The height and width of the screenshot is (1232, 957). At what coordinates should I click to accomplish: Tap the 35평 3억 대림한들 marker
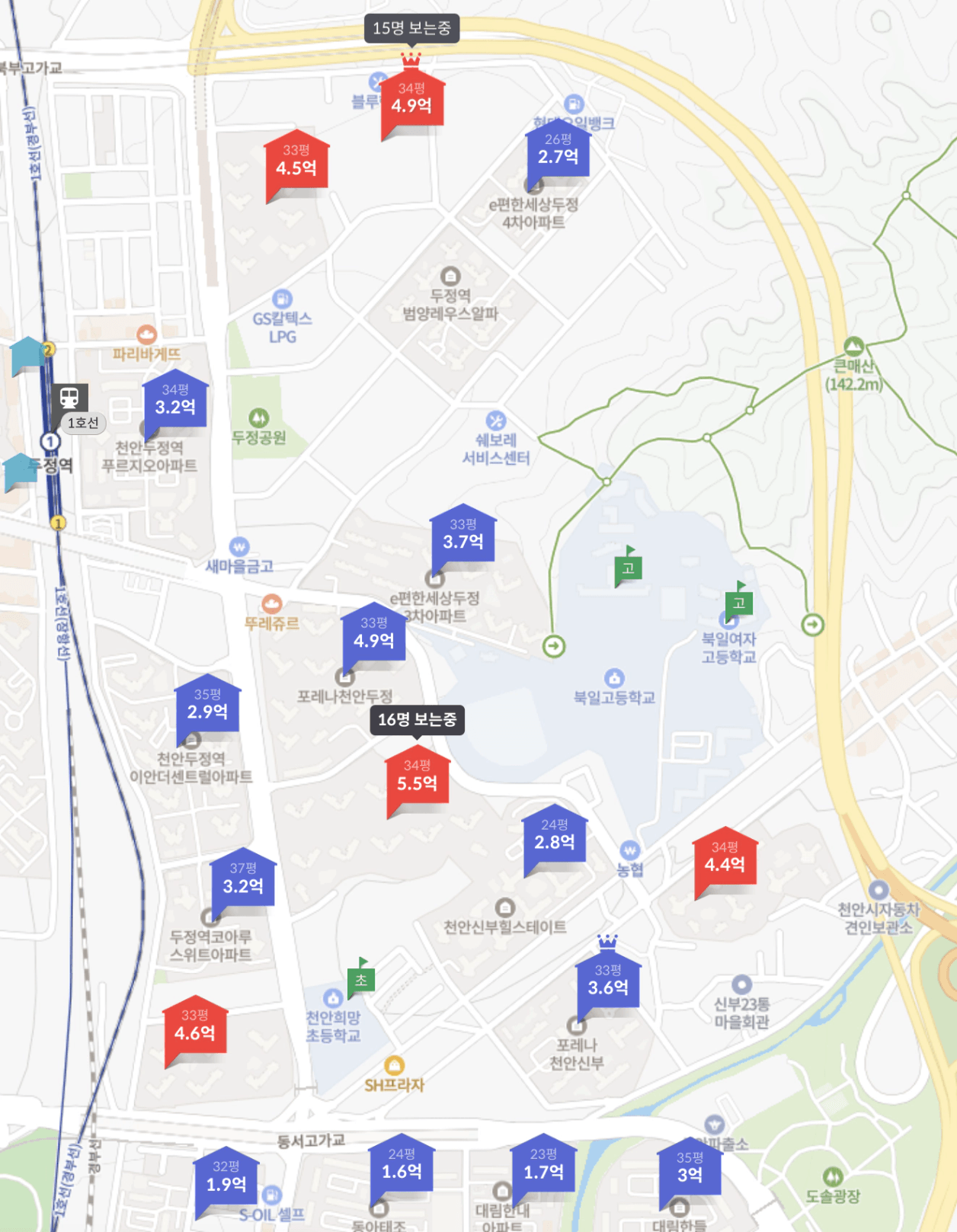[x=690, y=1170]
